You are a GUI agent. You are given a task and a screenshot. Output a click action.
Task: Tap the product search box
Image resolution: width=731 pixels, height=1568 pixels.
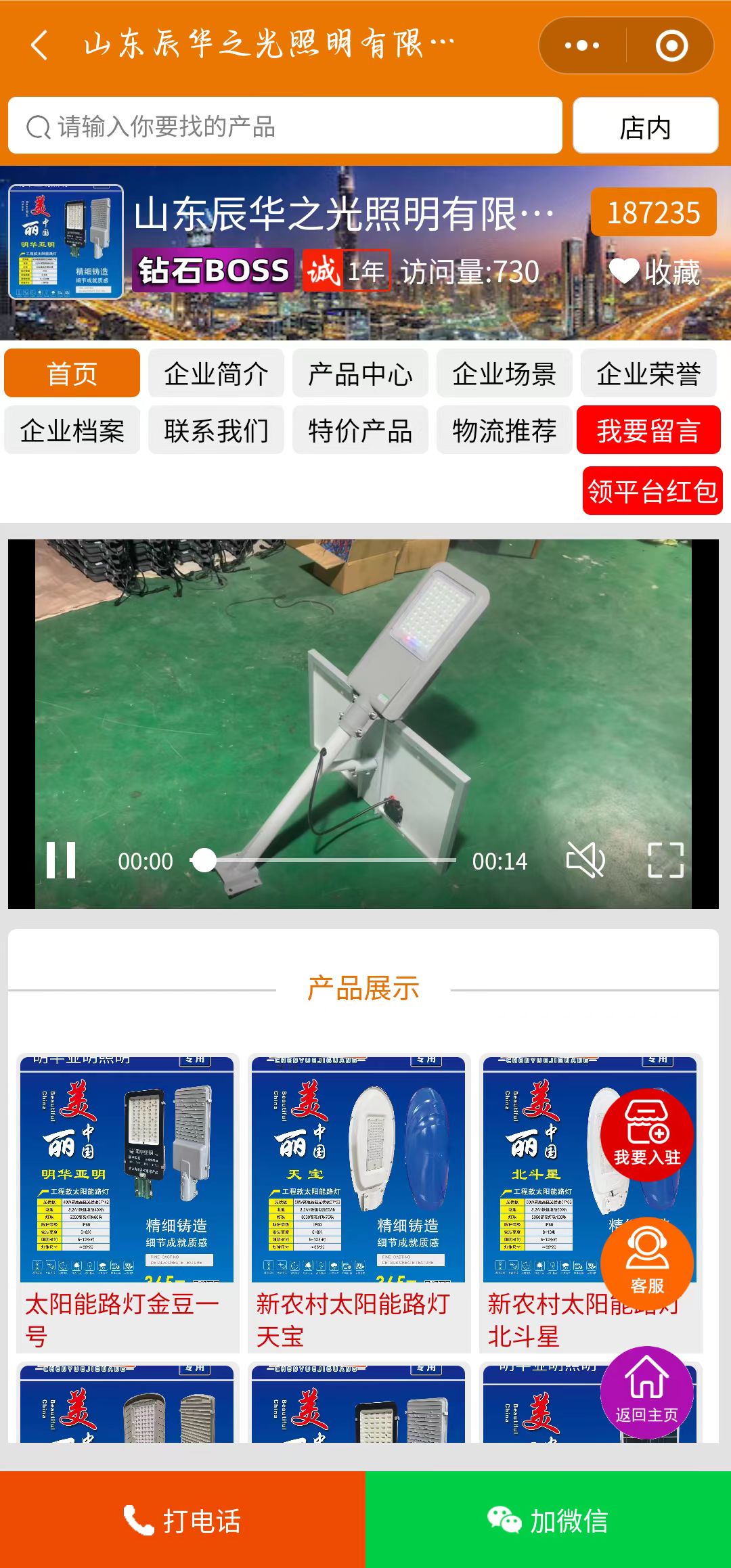(284, 126)
